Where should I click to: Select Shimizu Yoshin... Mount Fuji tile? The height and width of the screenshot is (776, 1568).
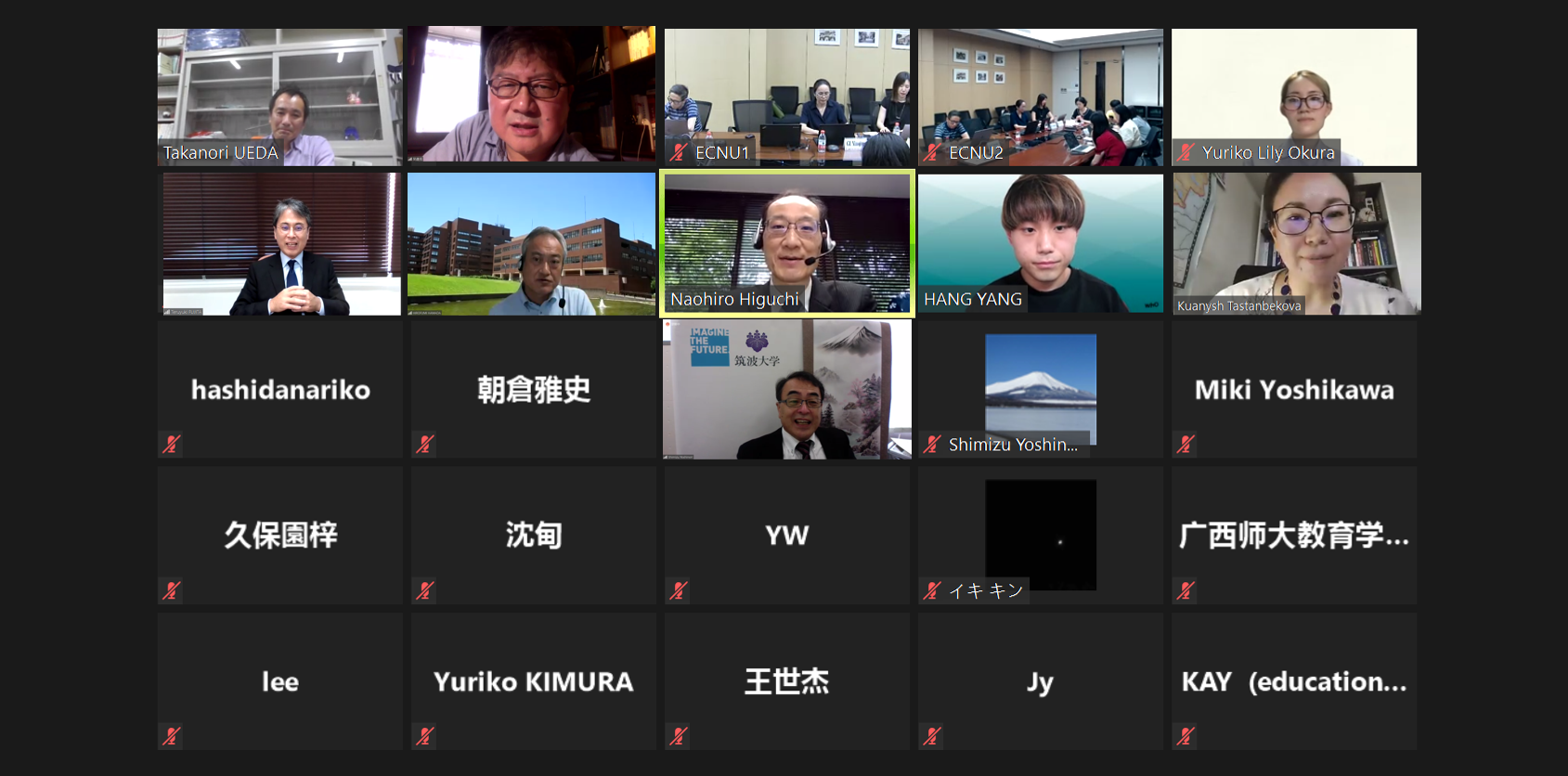[1040, 389]
